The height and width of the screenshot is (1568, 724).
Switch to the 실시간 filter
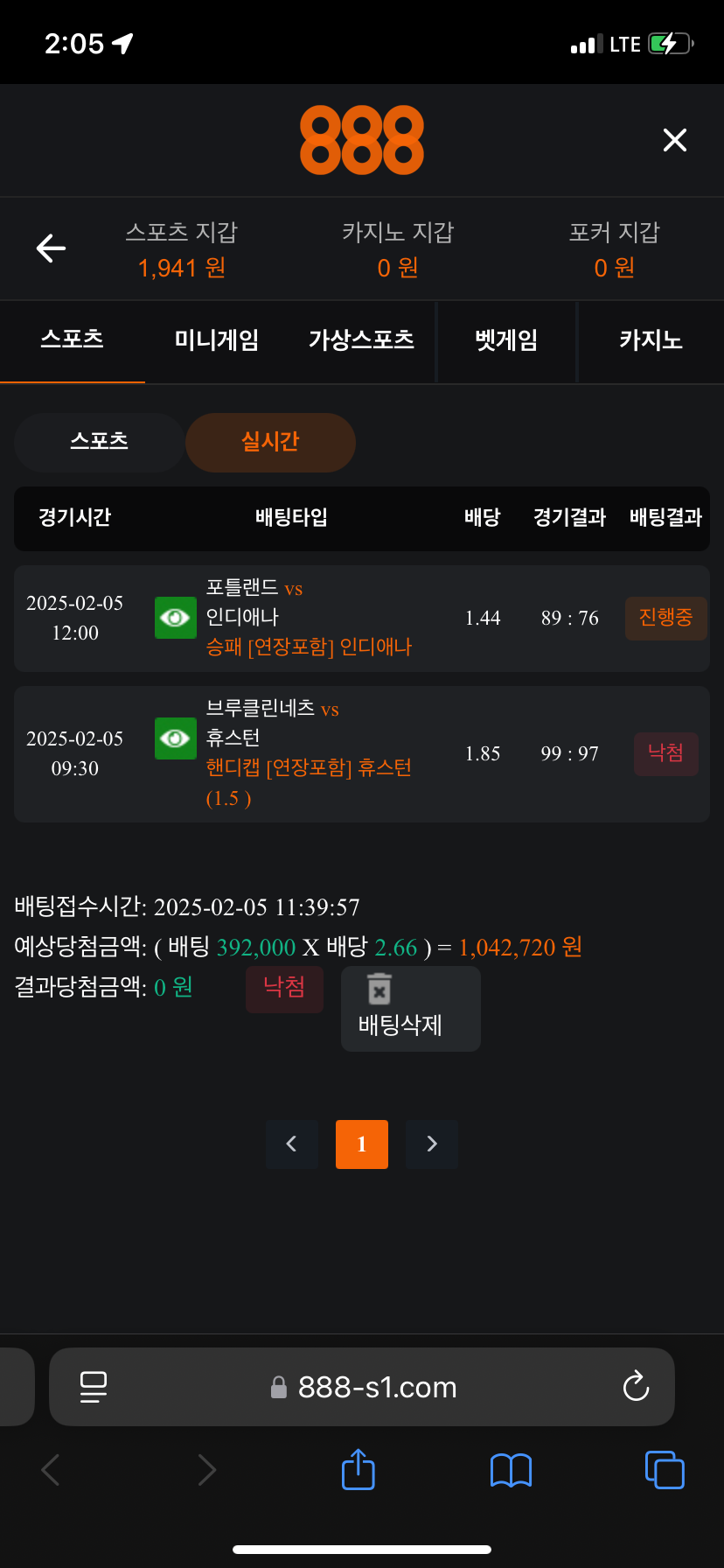click(270, 442)
